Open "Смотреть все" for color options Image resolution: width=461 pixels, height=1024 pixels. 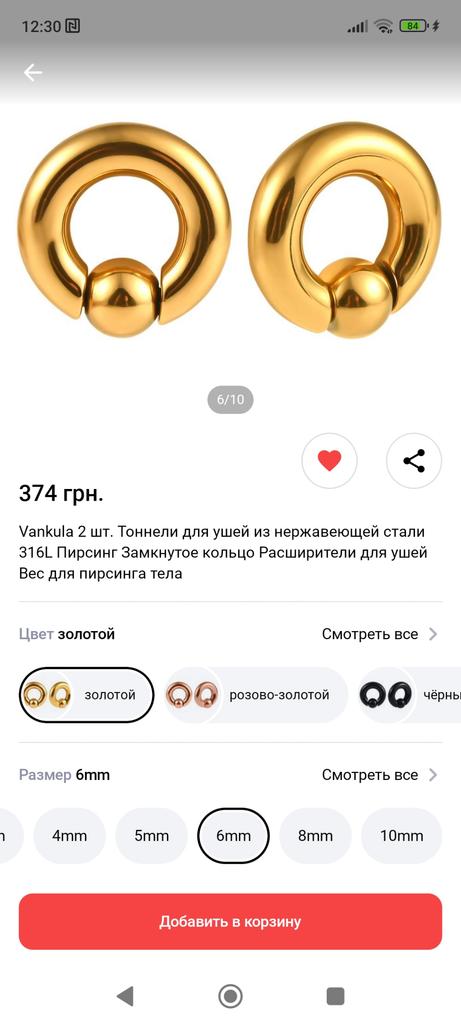tap(380, 634)
